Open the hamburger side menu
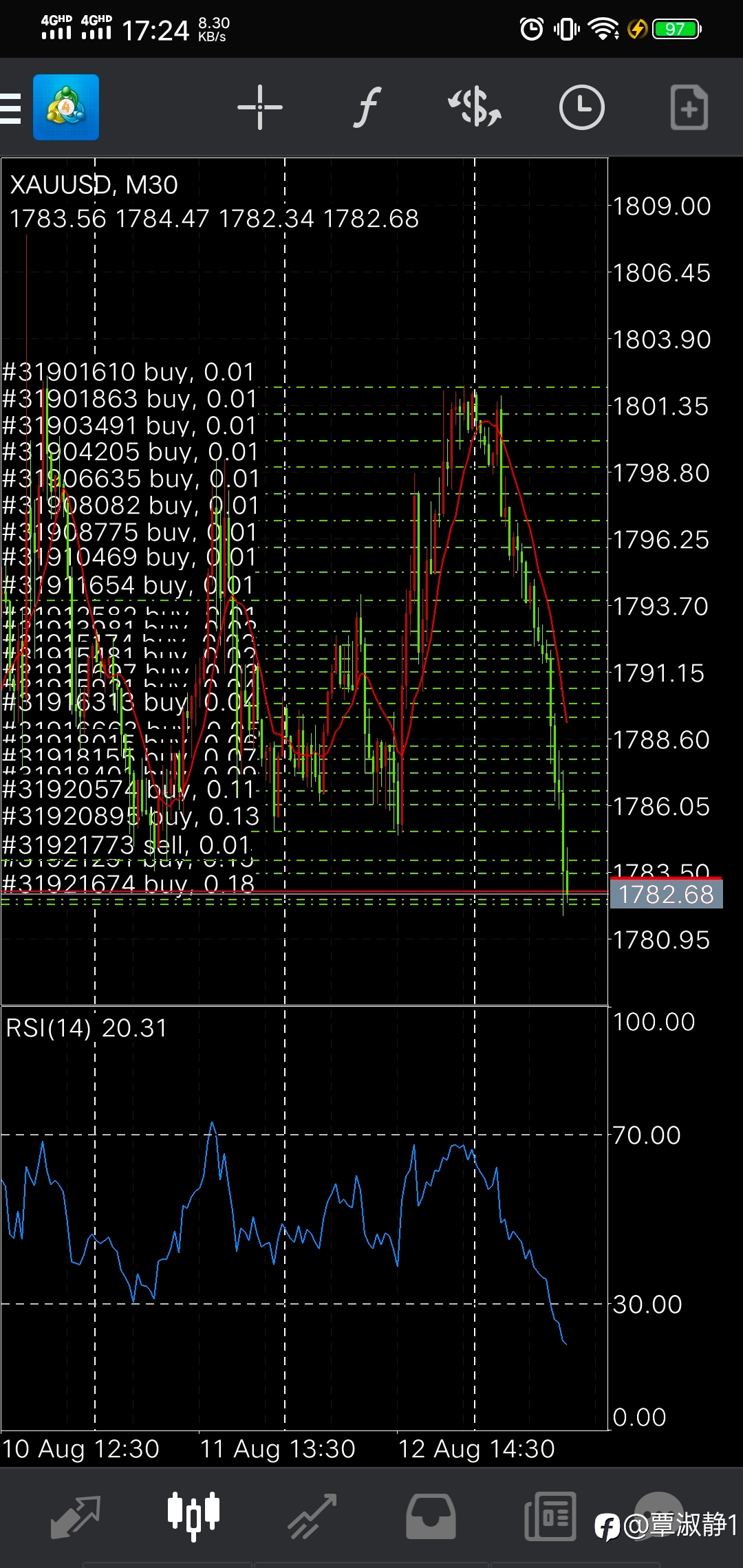 tap(11, 108)
